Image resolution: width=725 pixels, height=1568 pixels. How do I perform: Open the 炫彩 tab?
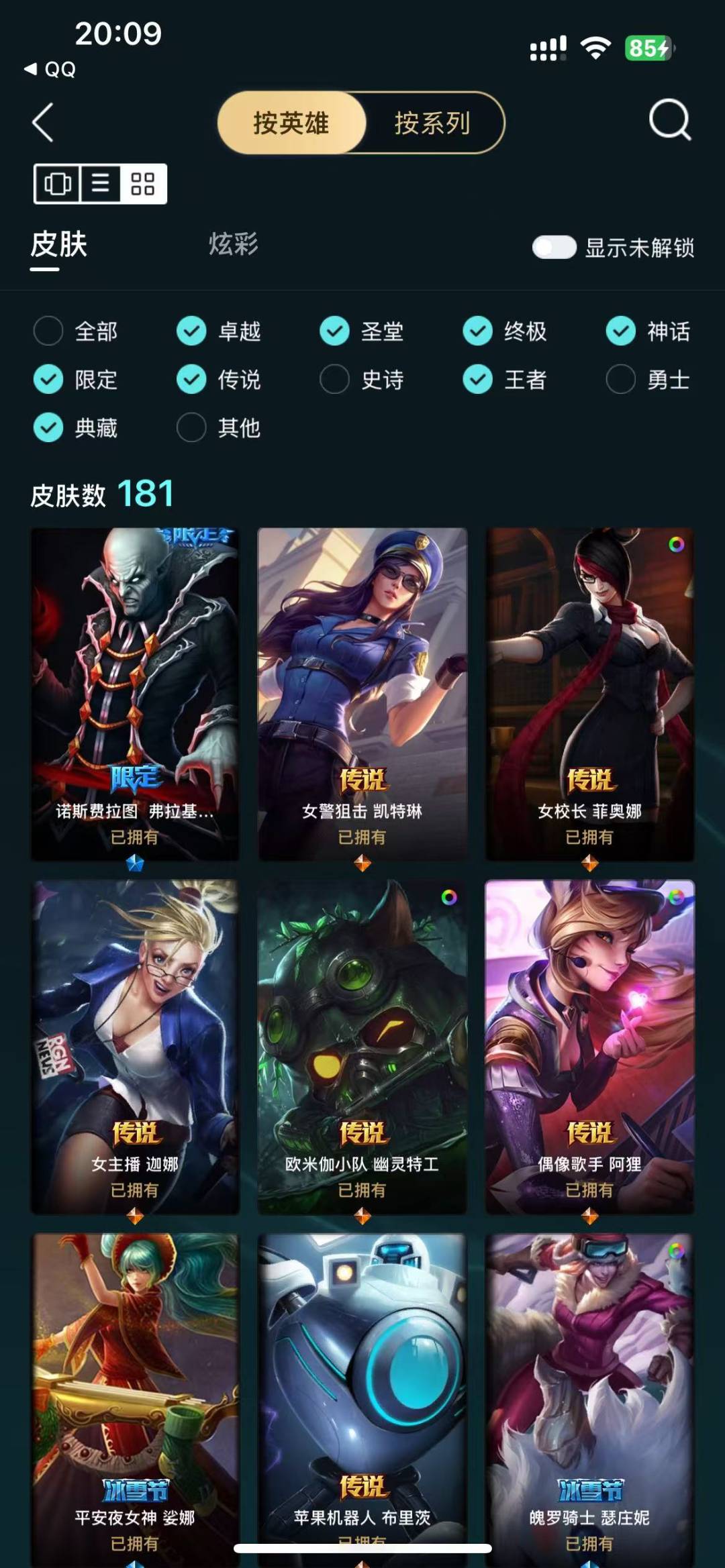pyautogui.click(x=233, y=244)
